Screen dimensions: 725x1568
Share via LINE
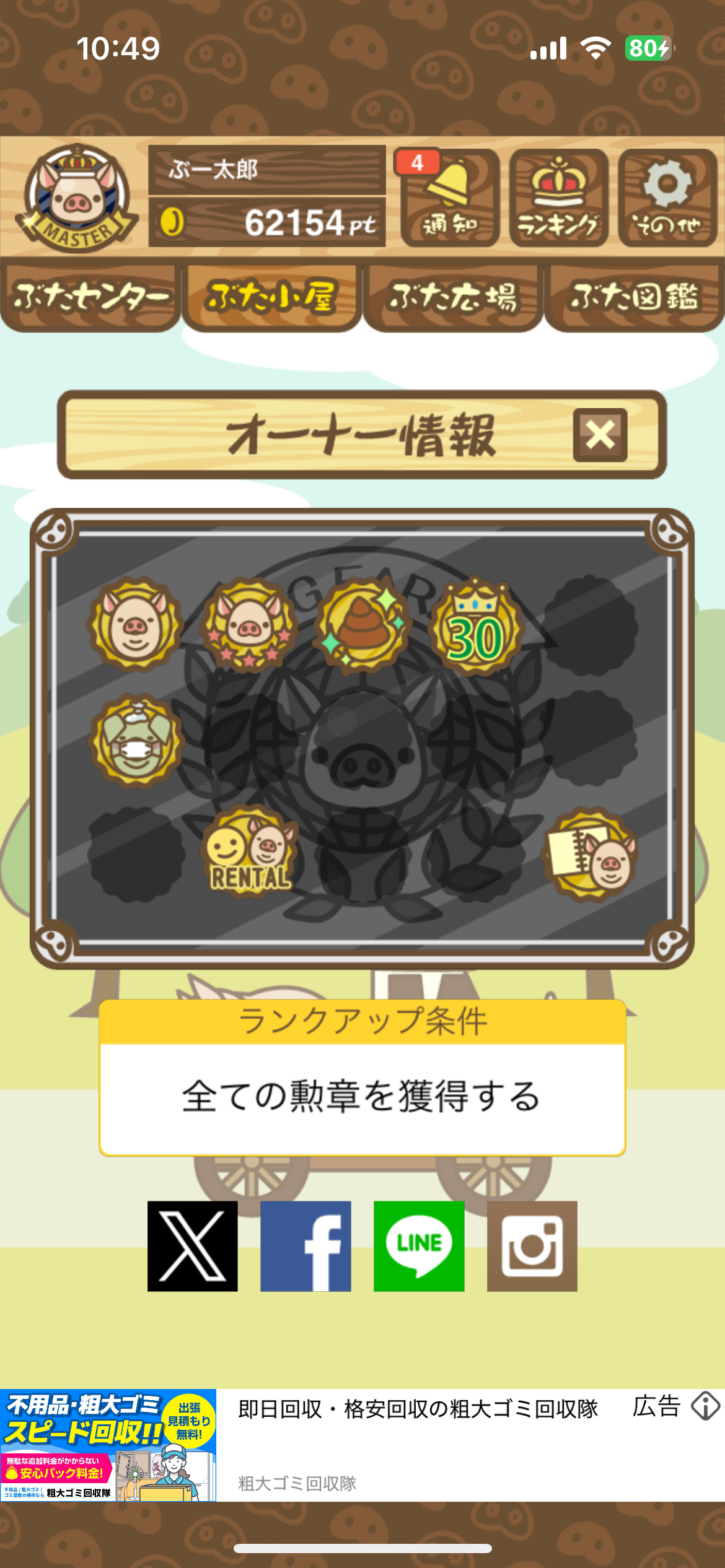click(419, 1246)
